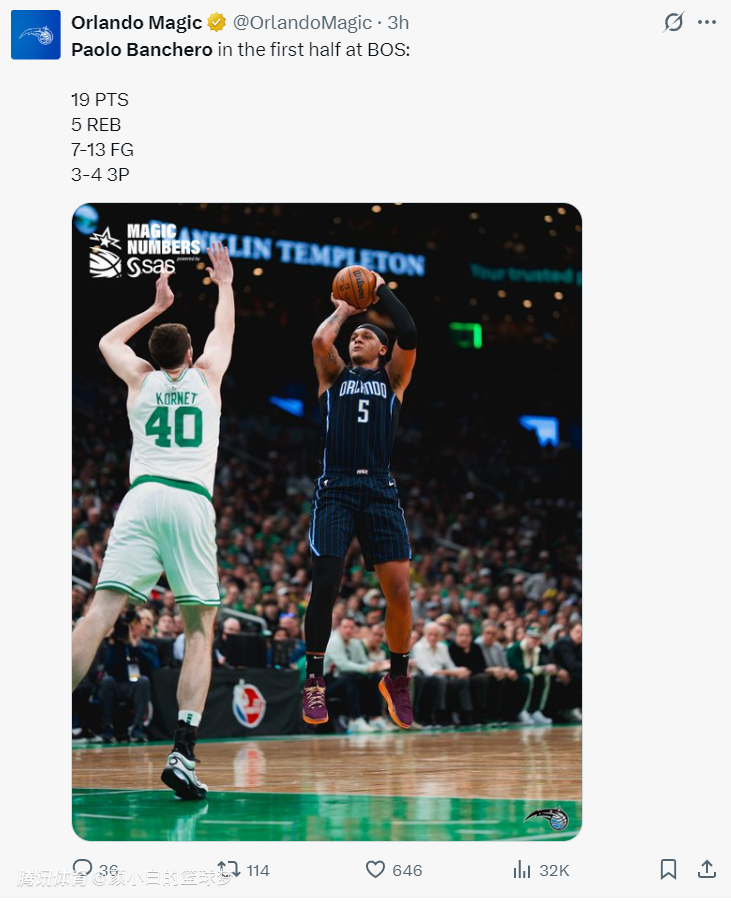Like the Orlando Magic post

pyautogui.click(x=375, y=870)
